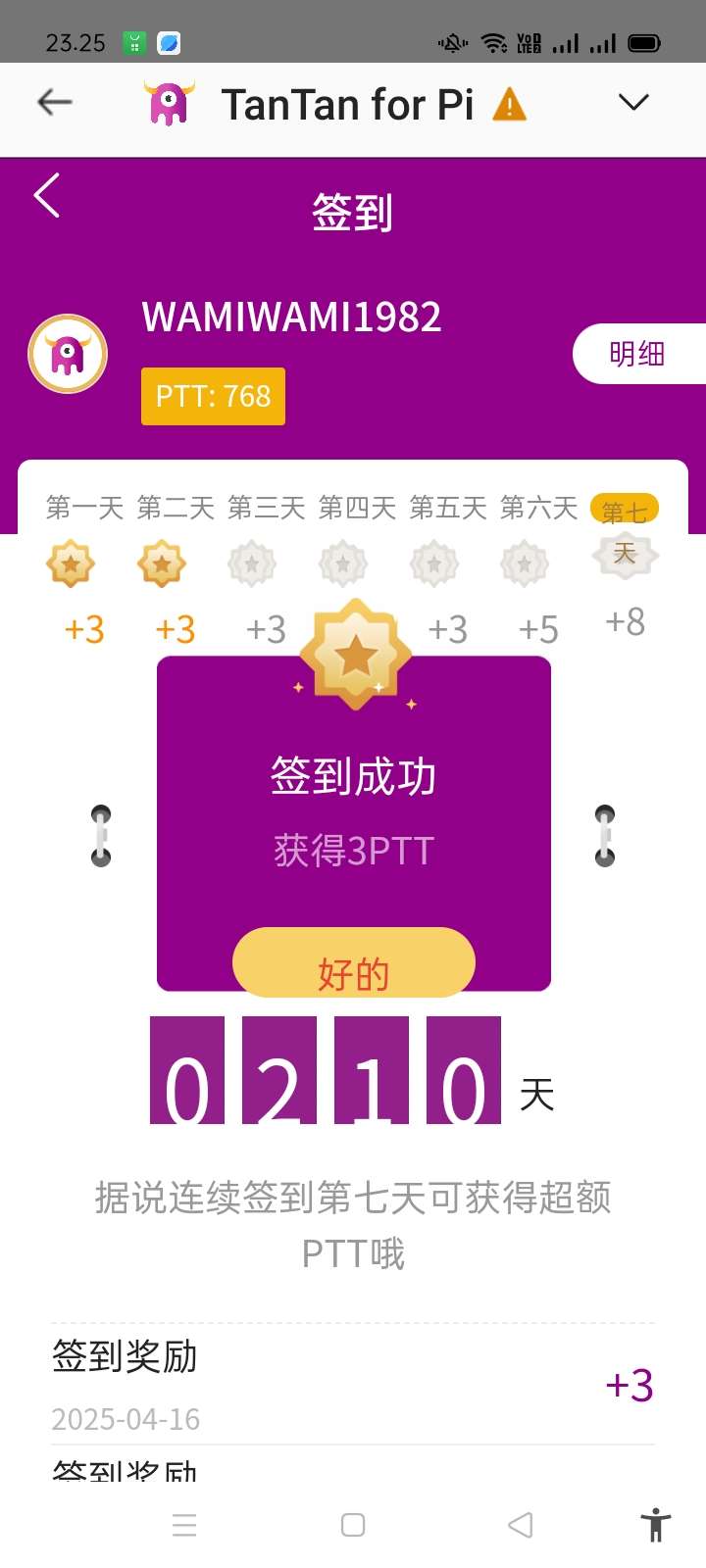Tap the browser back arrow beside TanTan for Pi
The width and height of the screenshot is (706, 1568).
(55, 102)
